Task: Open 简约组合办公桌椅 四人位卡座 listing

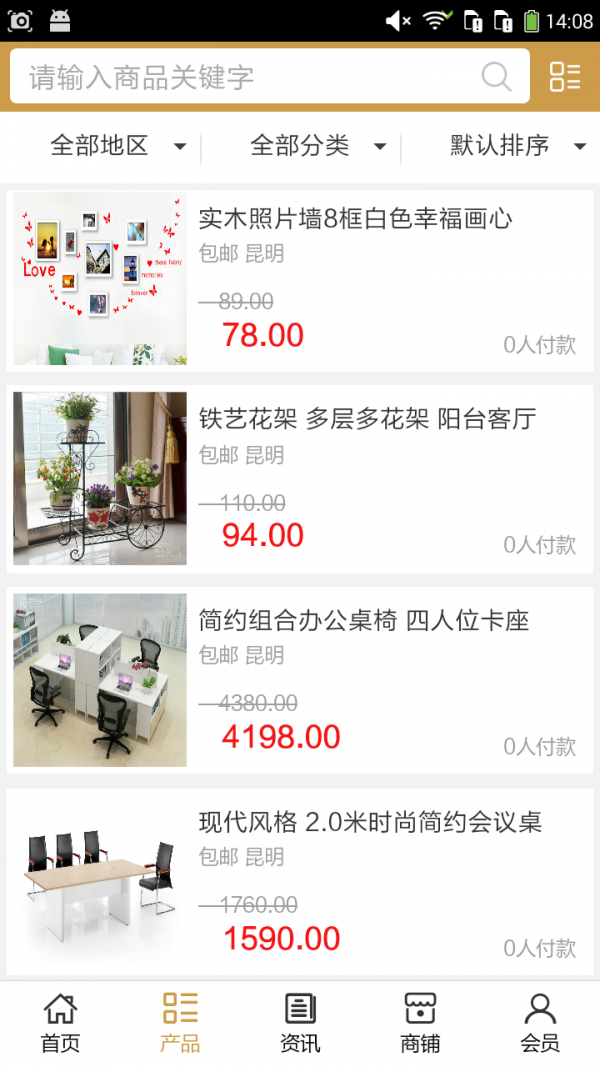Action: click(300, 680)
